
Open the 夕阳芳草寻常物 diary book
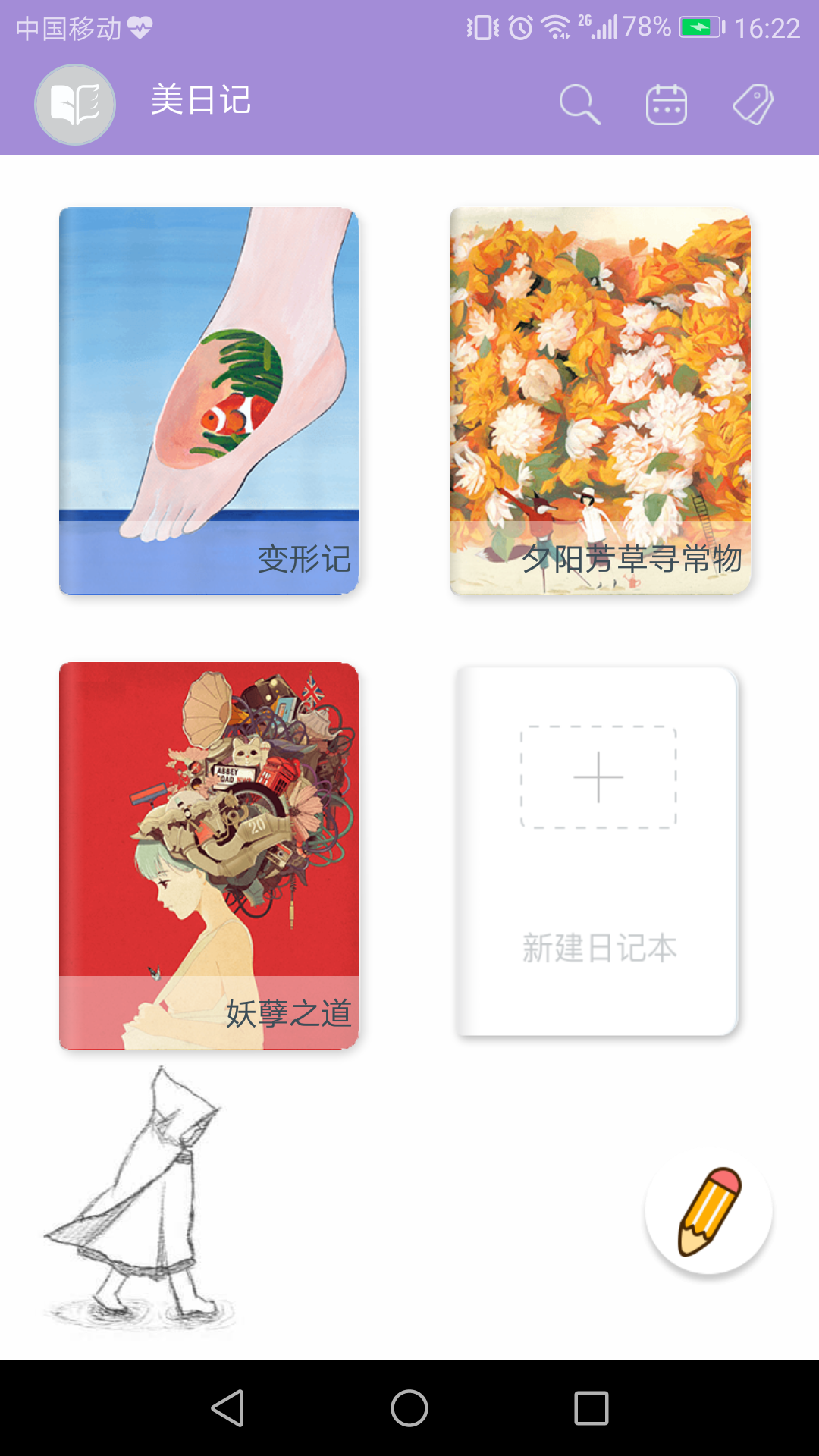[600, 400]
